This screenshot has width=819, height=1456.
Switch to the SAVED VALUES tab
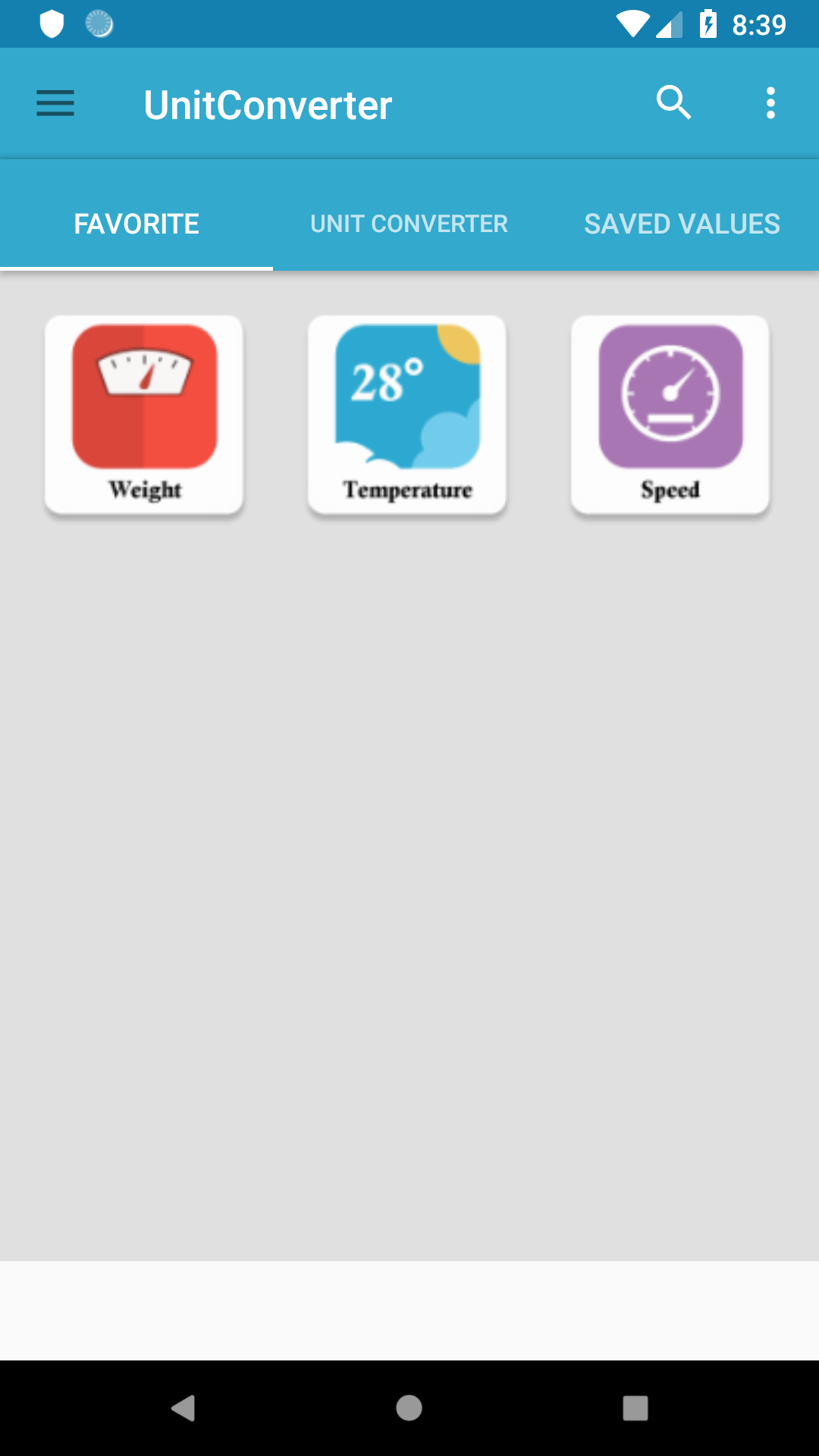(x=682, y=223)
